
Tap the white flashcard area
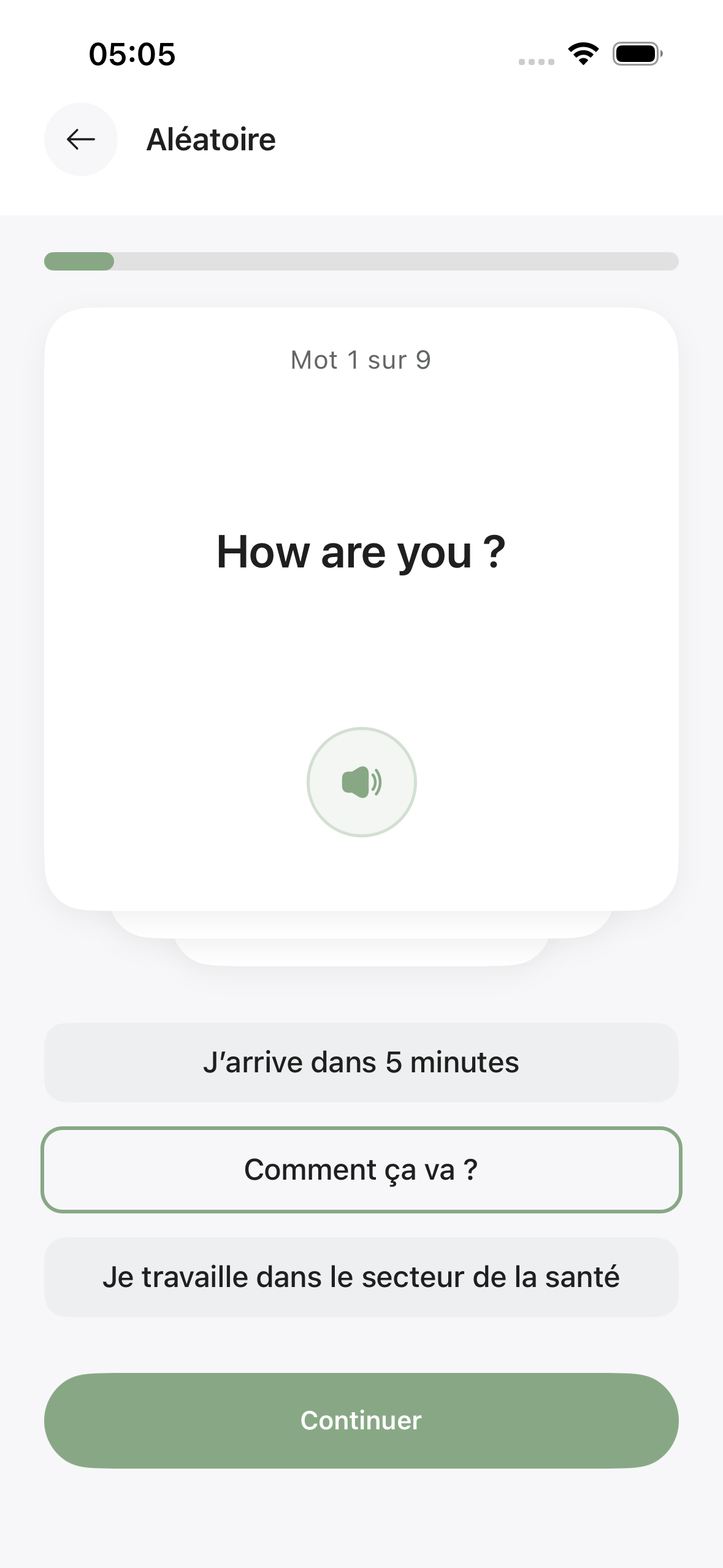[x=361, y=644]
